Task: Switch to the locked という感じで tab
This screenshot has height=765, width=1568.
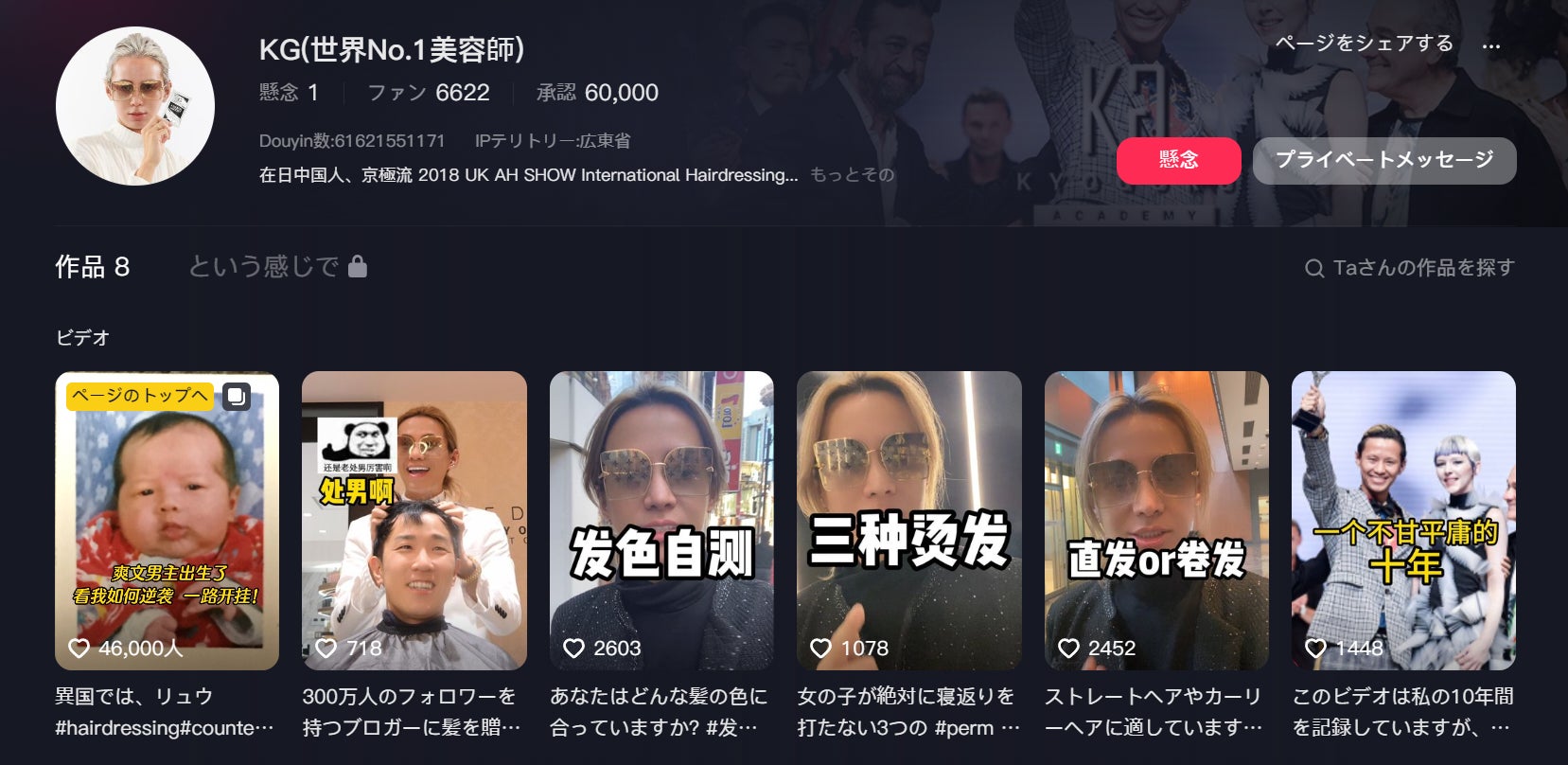Action: point(276,267)
